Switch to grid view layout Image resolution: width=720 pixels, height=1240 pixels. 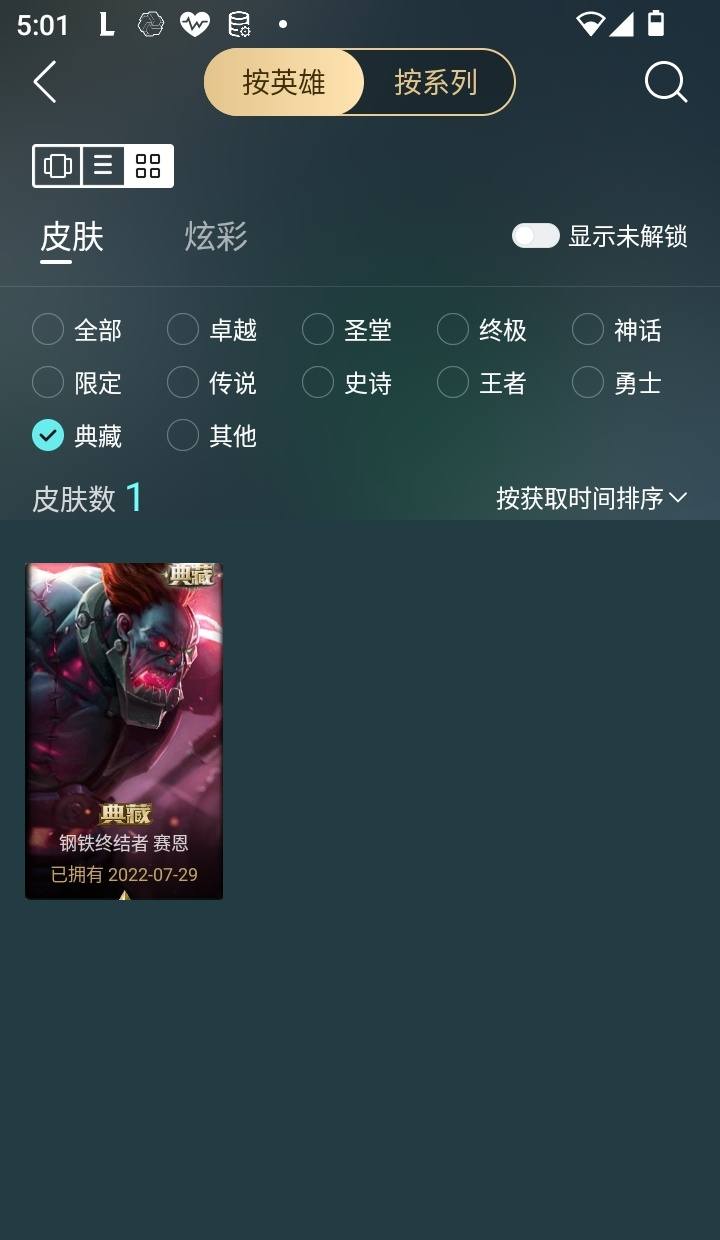[148, 165]
